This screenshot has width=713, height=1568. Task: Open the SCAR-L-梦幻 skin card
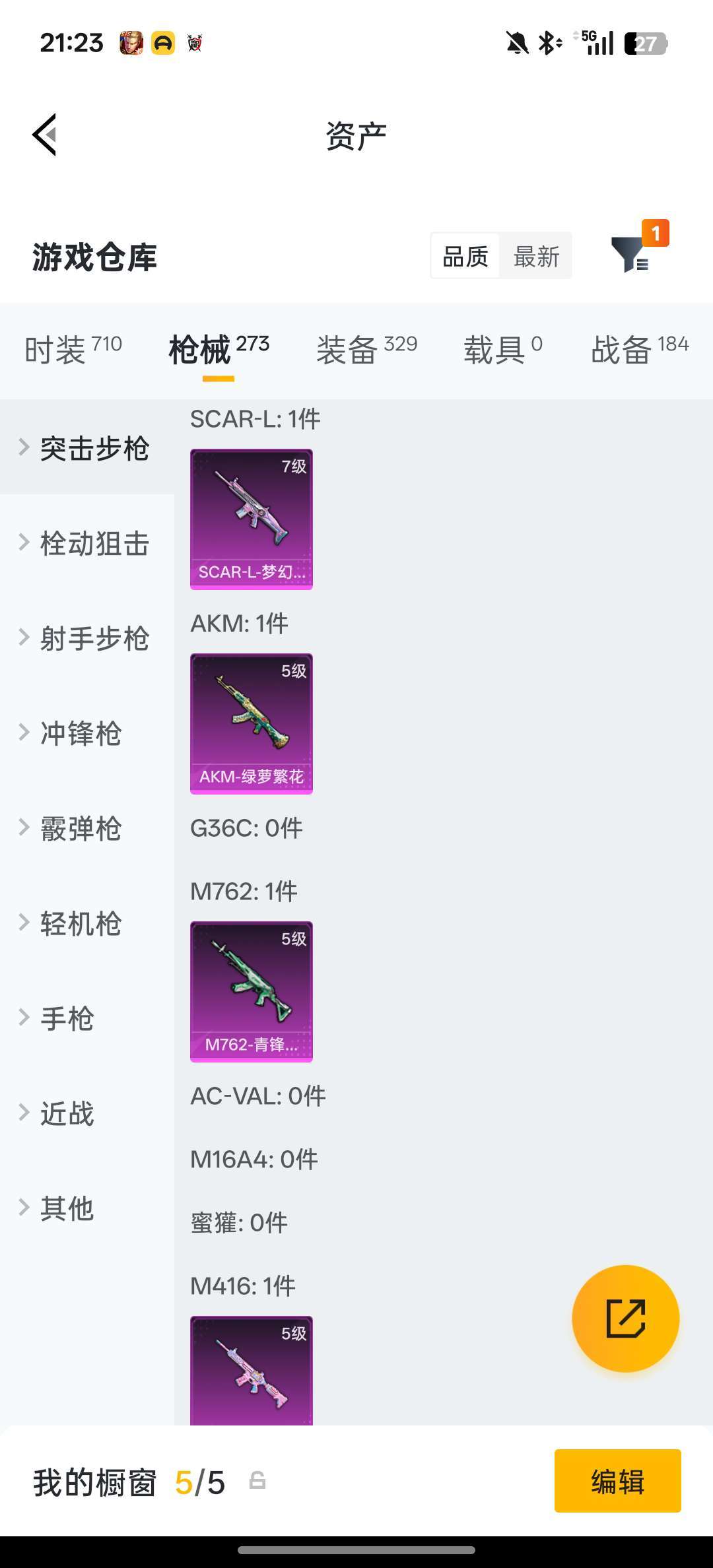pyautogui.click(x=252, y=519)
